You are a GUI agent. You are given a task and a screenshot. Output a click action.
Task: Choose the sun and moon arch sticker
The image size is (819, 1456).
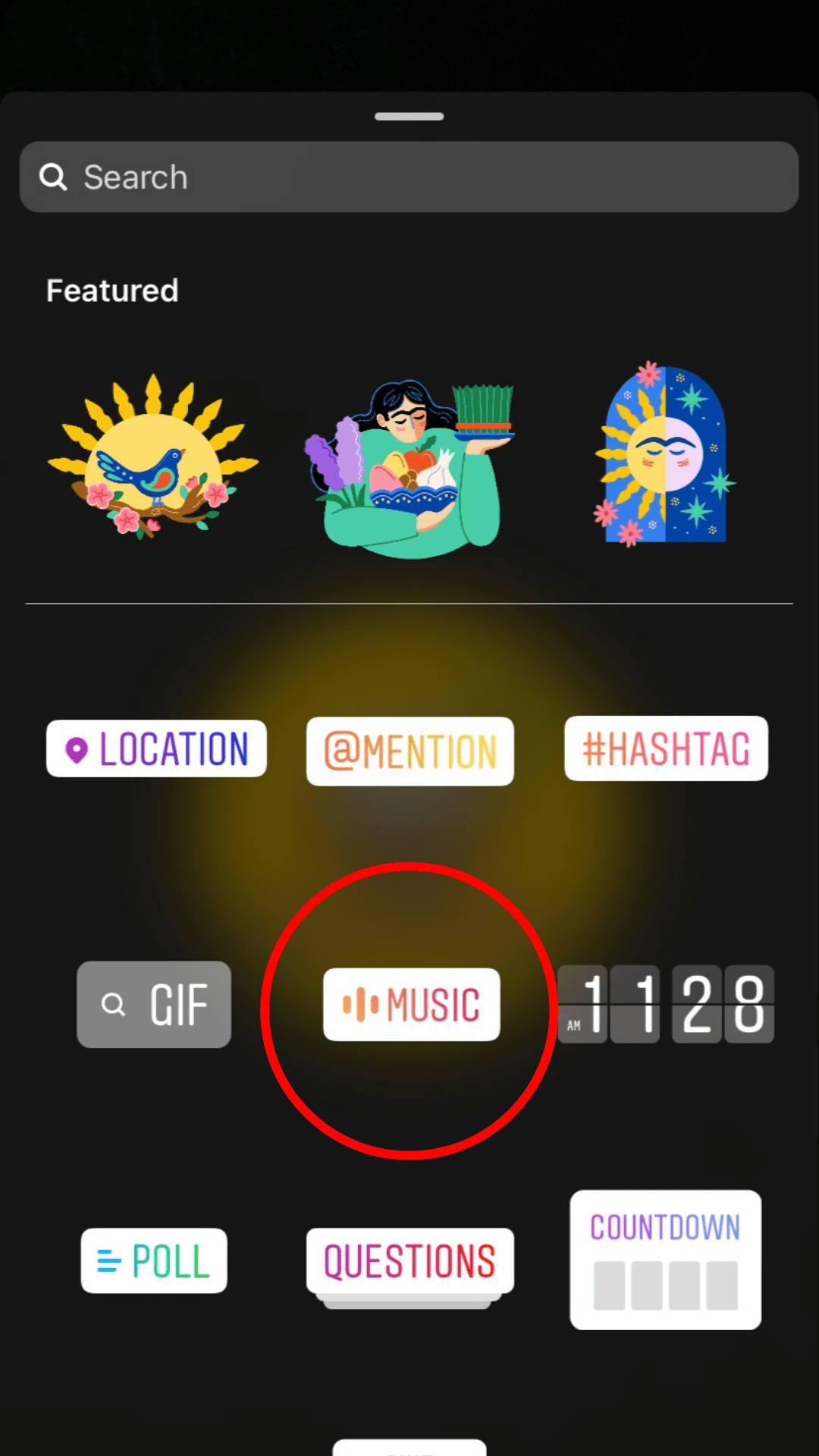[x=665, y=455]
